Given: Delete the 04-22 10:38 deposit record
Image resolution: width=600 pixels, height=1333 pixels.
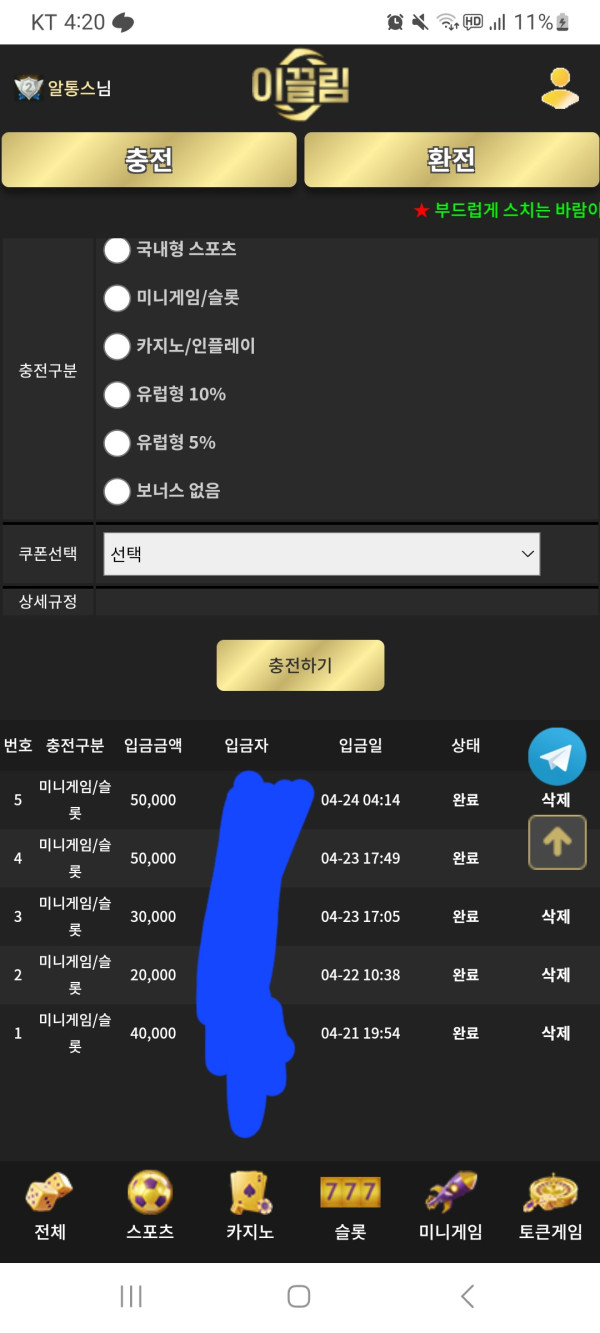Looking at the screenshot, I should [x=555, y=975].
